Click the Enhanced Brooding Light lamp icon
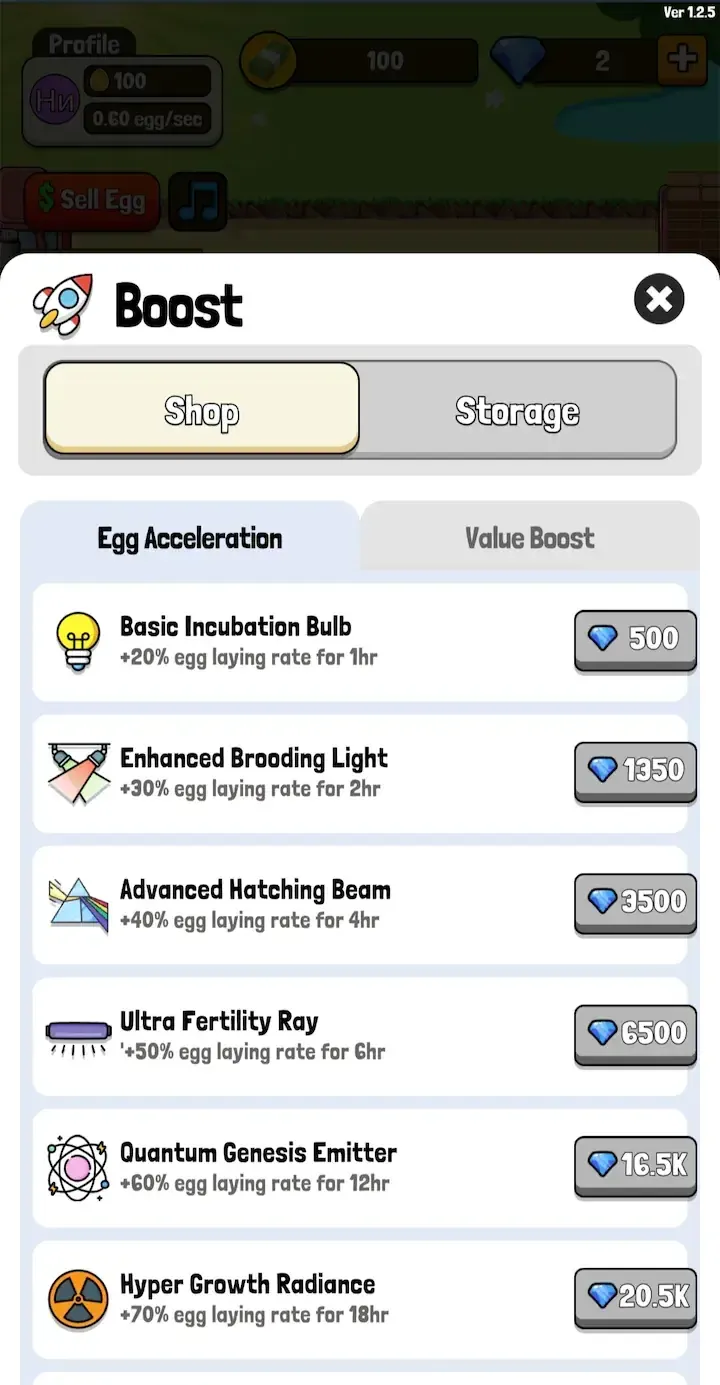The image size is (720, 1385). coord(78,771)
